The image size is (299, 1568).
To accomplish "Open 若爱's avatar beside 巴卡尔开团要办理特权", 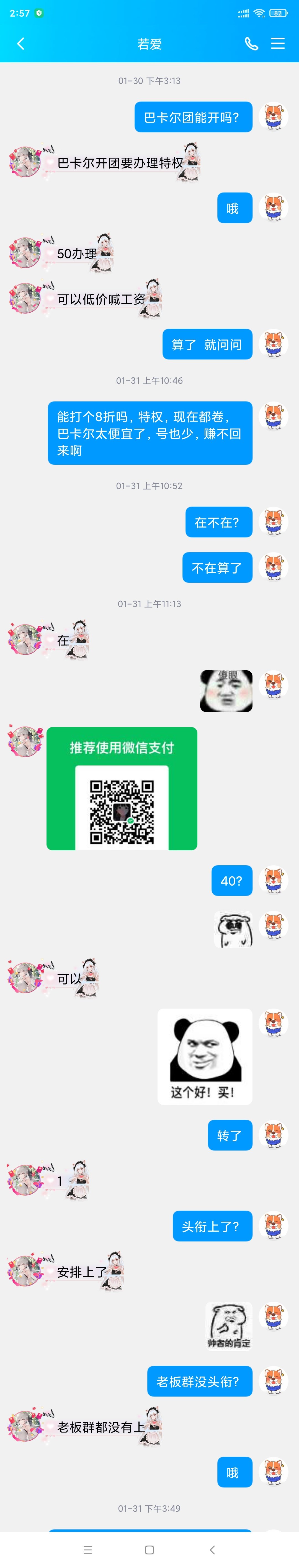I will click(25, 162).
